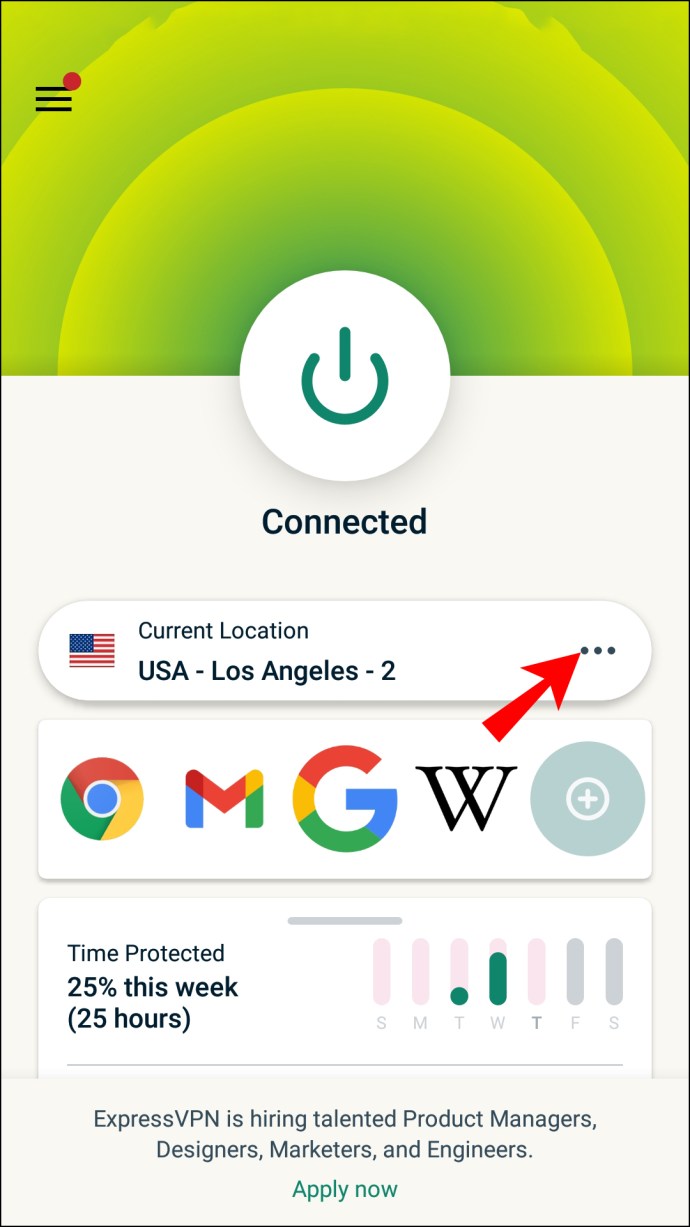The image size is (690, 1227).
Task: Add a new app shortcut
Action: coord(587,799)
